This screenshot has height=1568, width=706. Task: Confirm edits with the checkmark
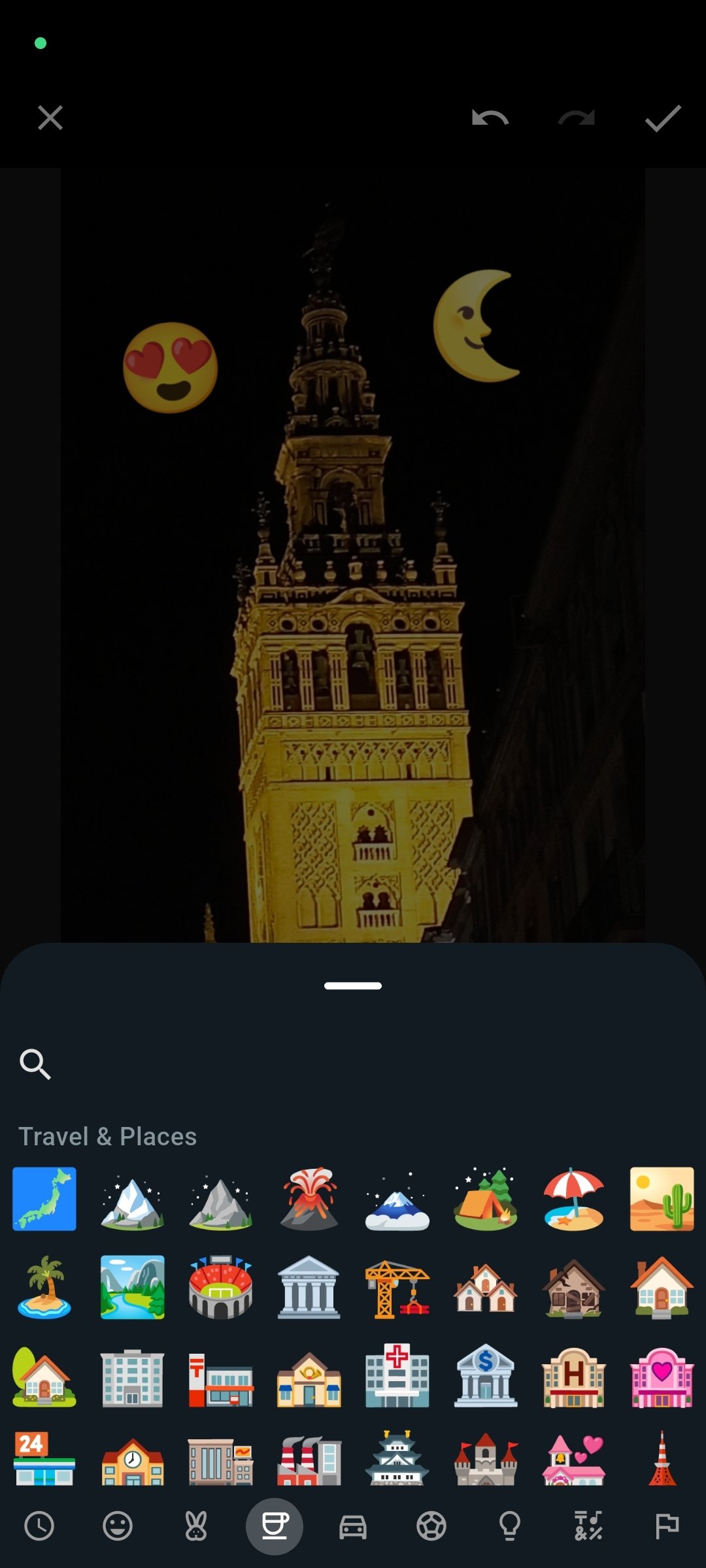(662, 118)
